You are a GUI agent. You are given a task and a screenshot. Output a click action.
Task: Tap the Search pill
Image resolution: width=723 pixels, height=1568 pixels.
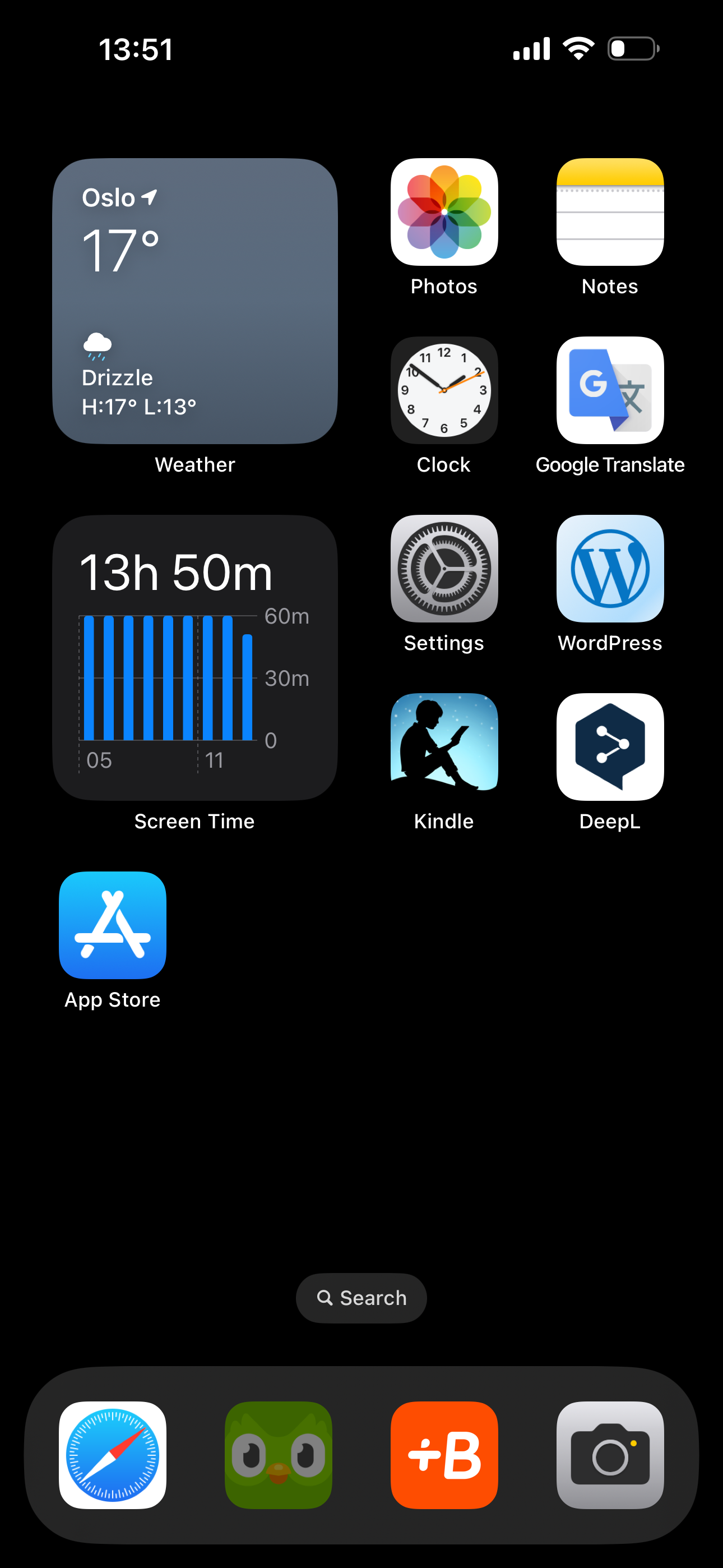coord(361,1298)
